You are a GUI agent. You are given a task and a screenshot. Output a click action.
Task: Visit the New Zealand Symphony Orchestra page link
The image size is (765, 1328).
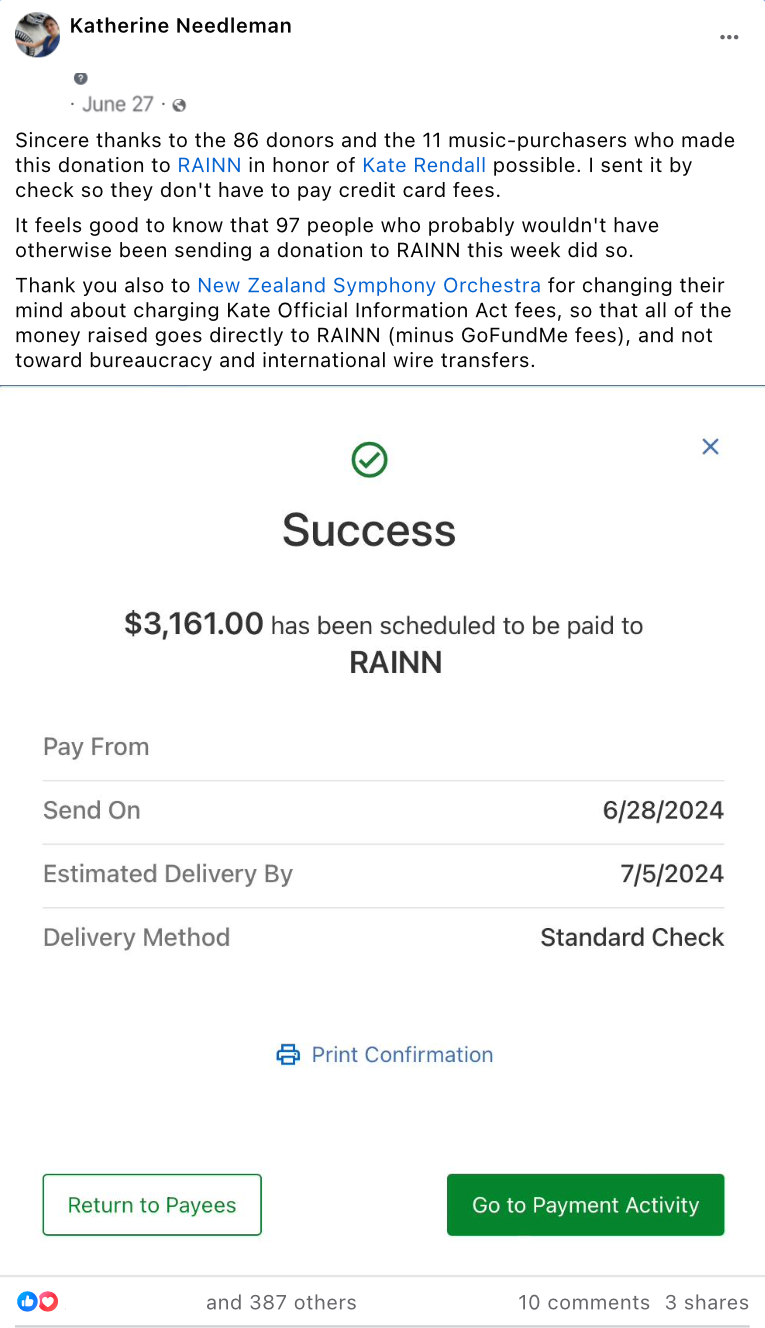369,285
